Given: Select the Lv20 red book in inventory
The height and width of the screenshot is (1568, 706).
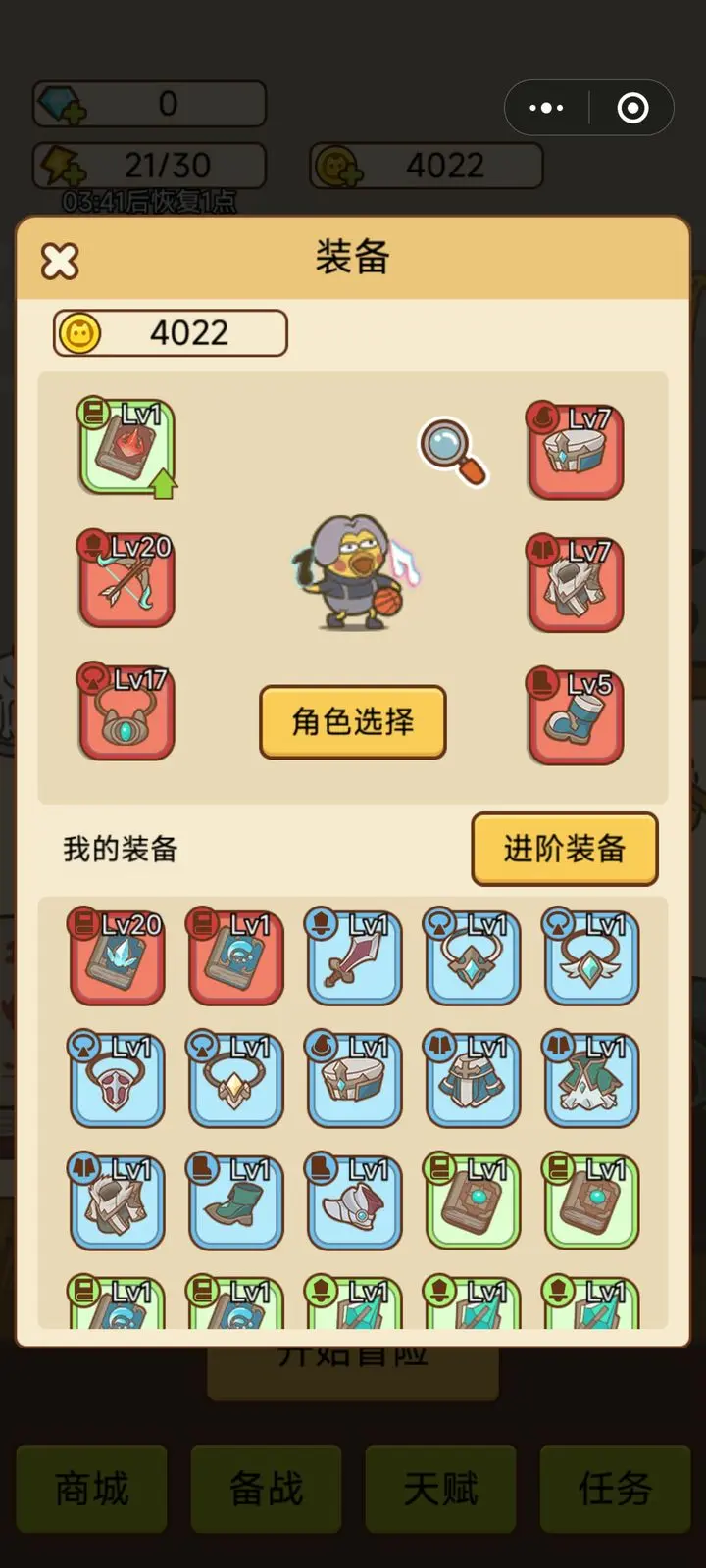Looking at the screenshot, I should (118, 956).
